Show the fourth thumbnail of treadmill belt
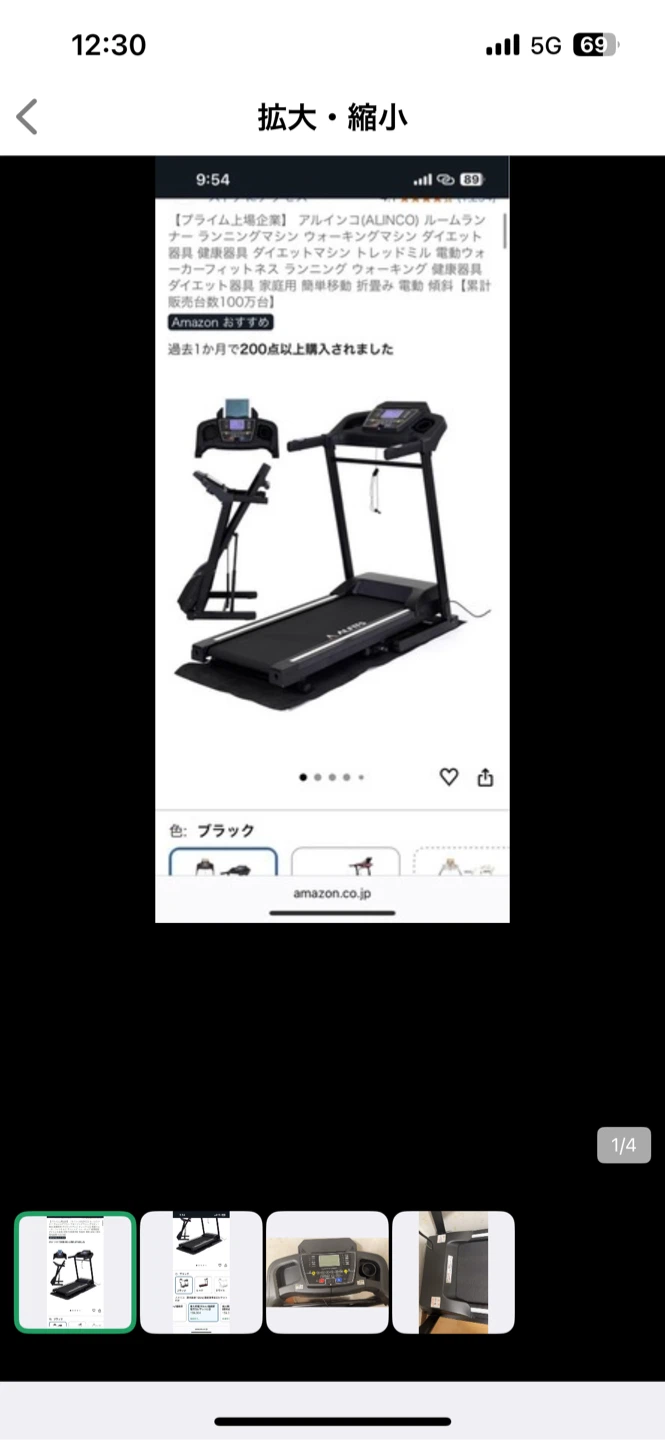 pos(453,1273)
